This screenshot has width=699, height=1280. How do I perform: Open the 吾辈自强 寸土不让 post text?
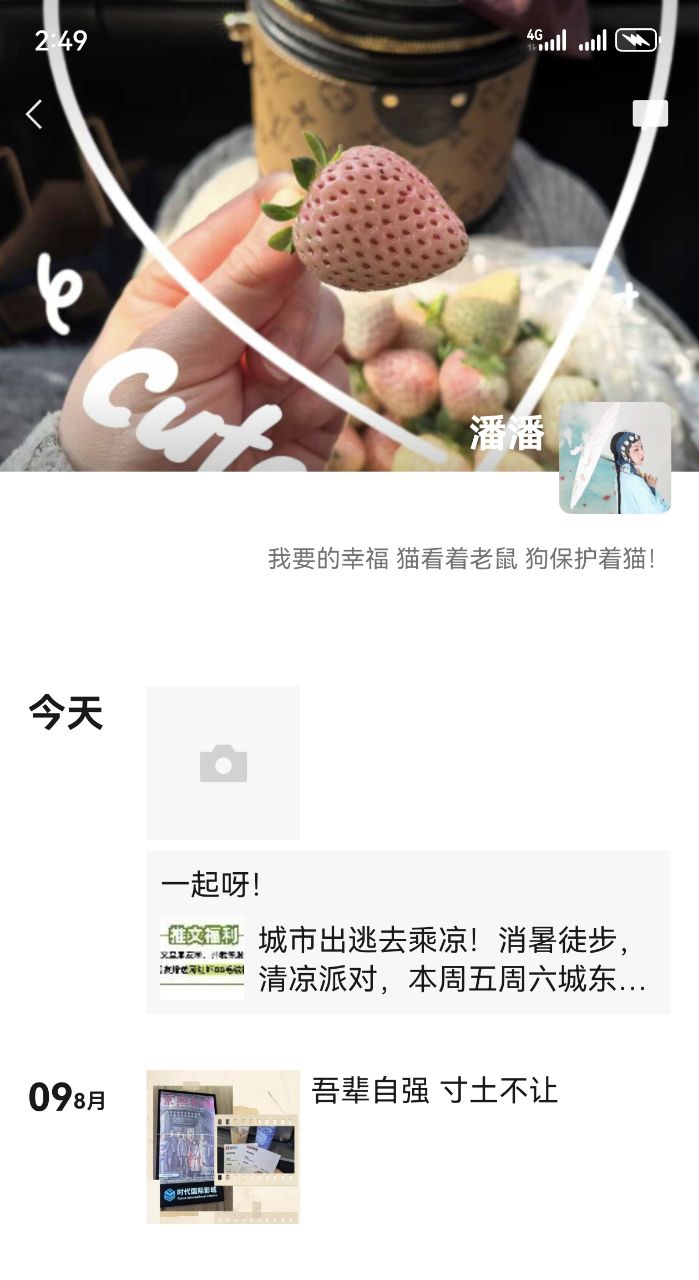434,1090
